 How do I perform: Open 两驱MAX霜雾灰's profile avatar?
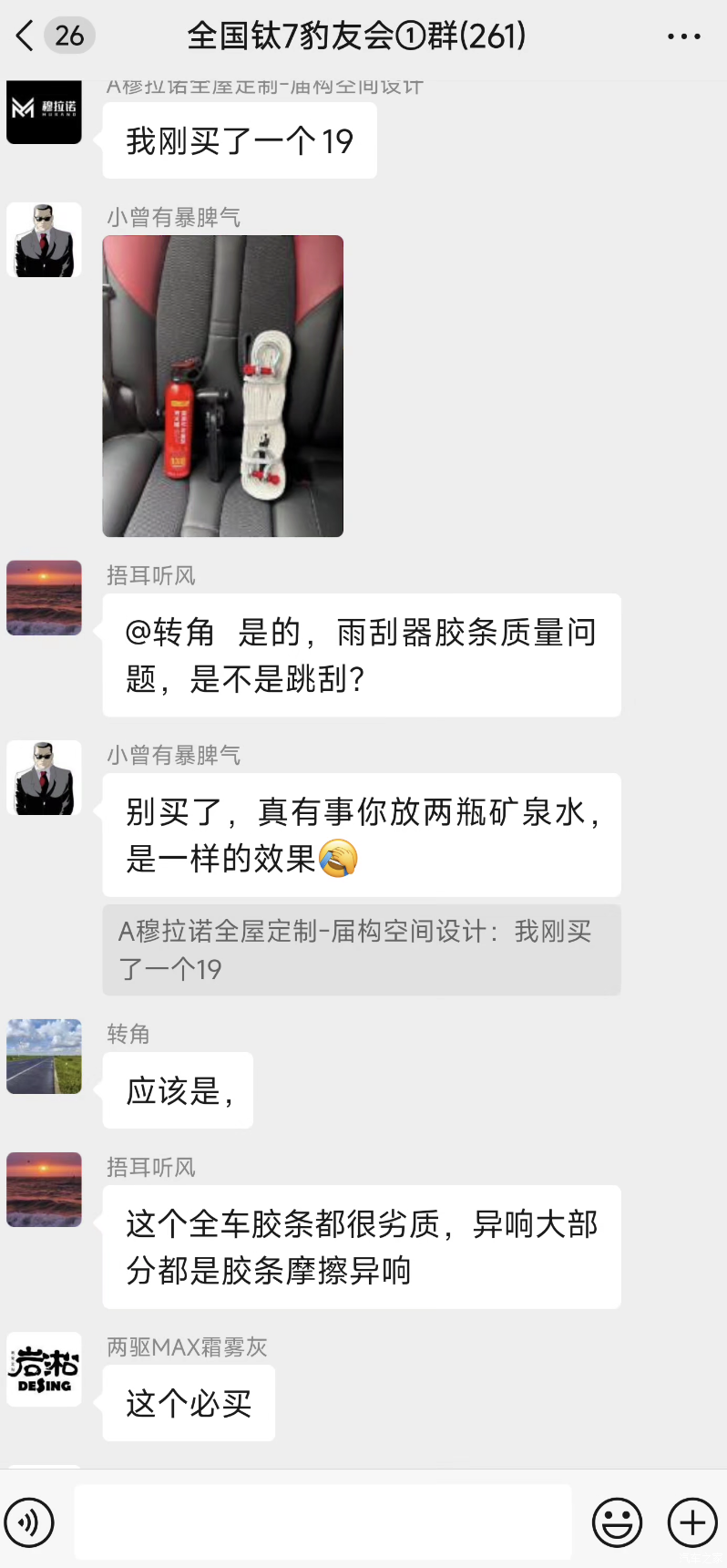pyautogui.click(x=44, y=1369)
